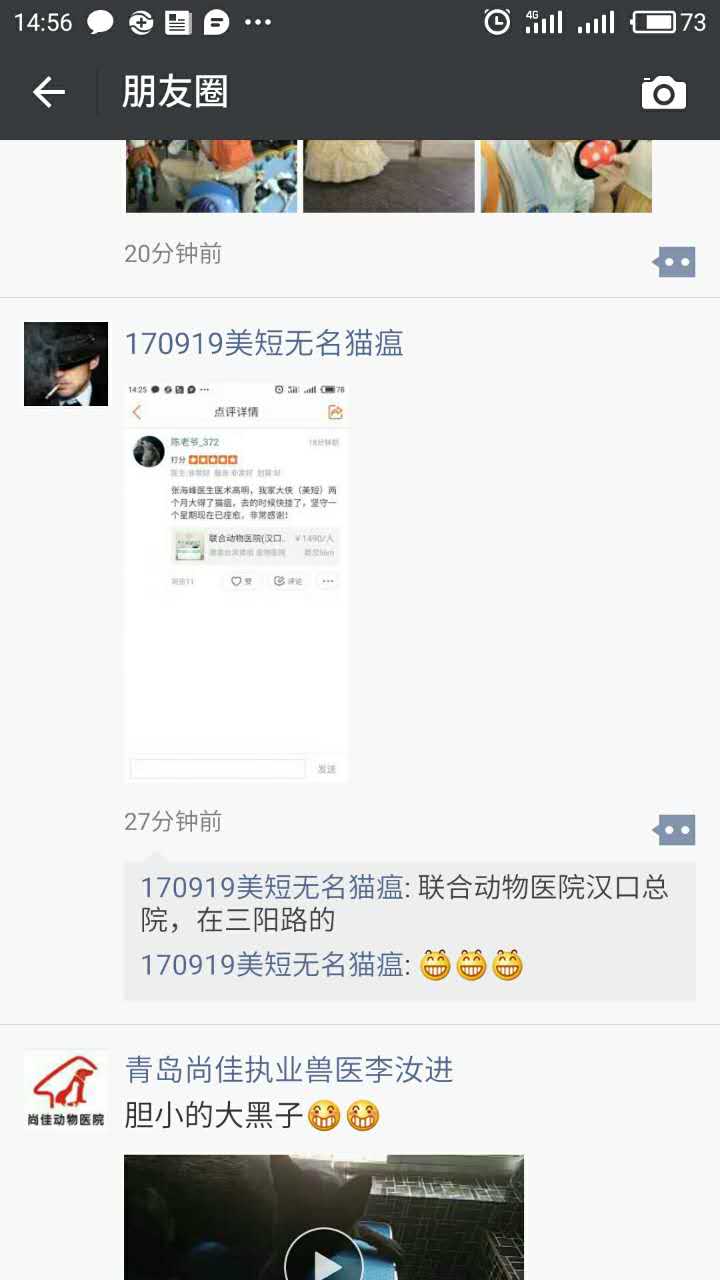
Task: Open comment menu on the 20分钟前 post
Action: (674, 262)
